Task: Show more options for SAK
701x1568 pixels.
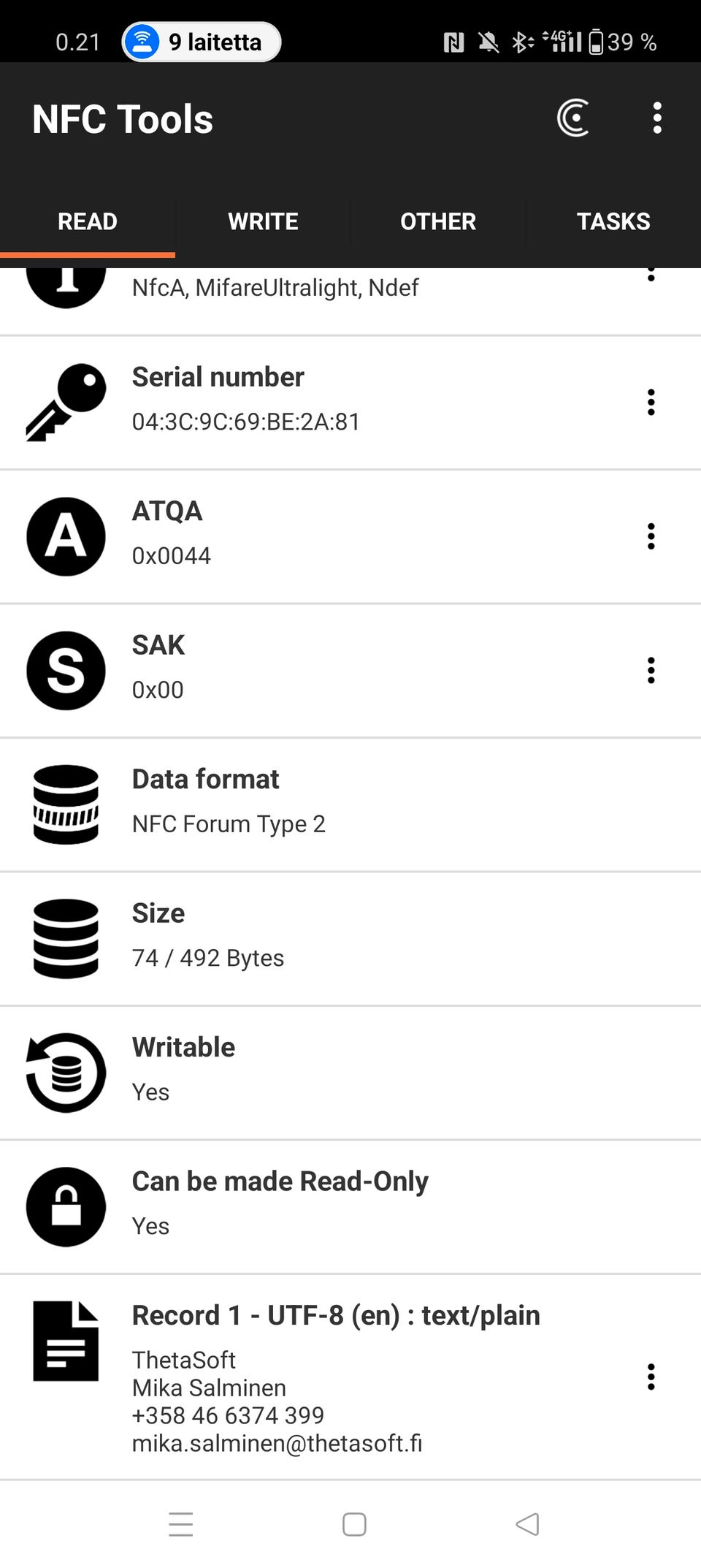Action: [x=651, y=670]
